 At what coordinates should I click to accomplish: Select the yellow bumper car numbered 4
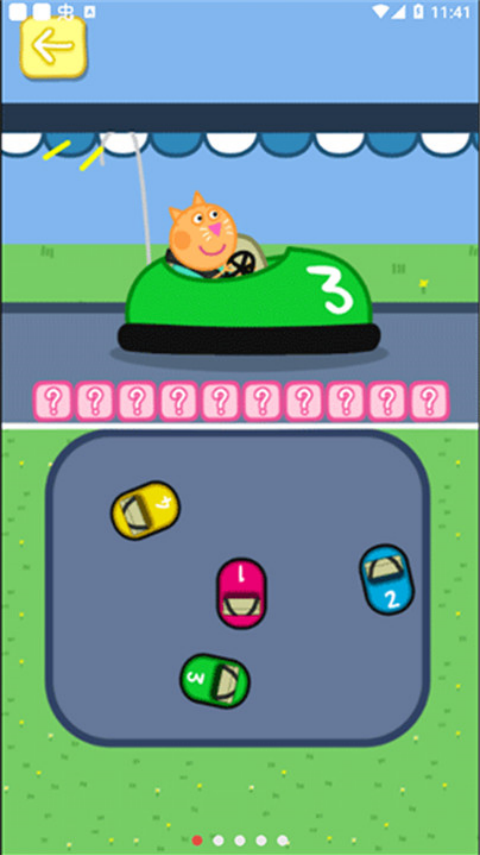pos(145,510)
